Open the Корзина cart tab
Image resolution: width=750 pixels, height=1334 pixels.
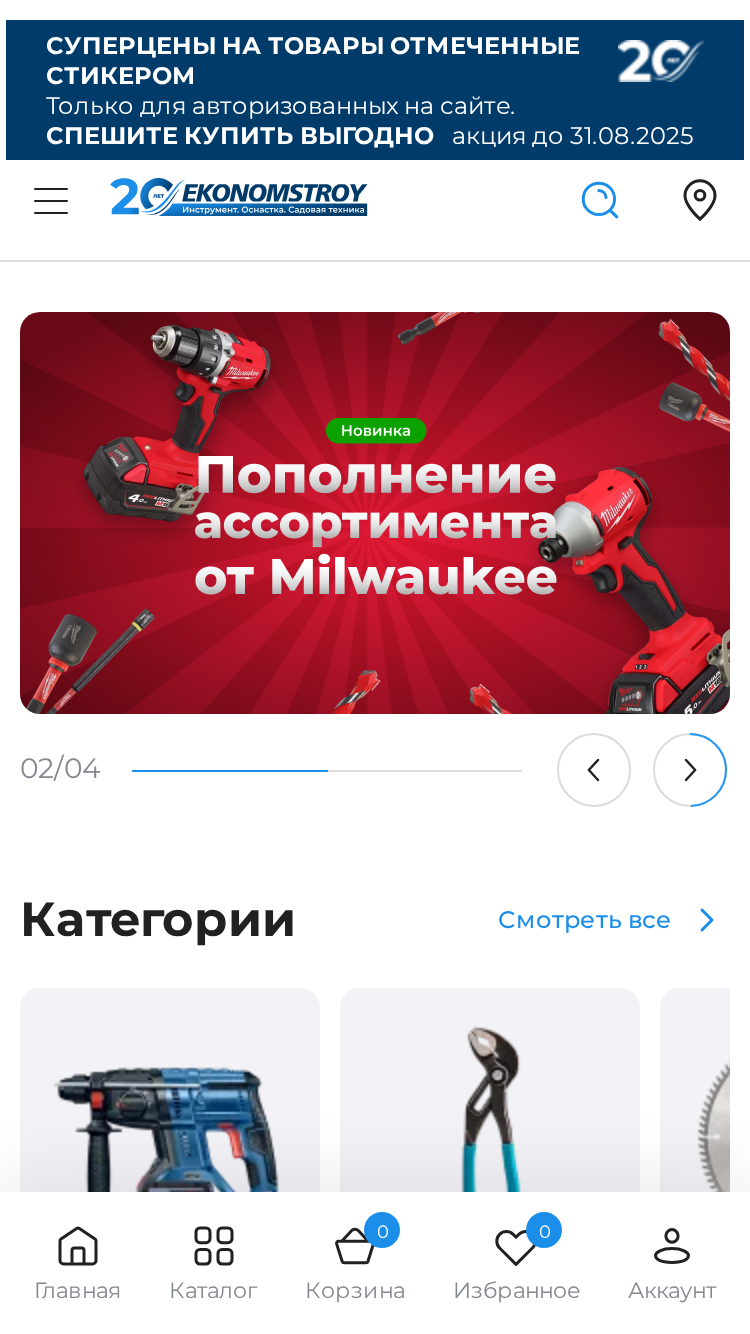pos(355,1263)
